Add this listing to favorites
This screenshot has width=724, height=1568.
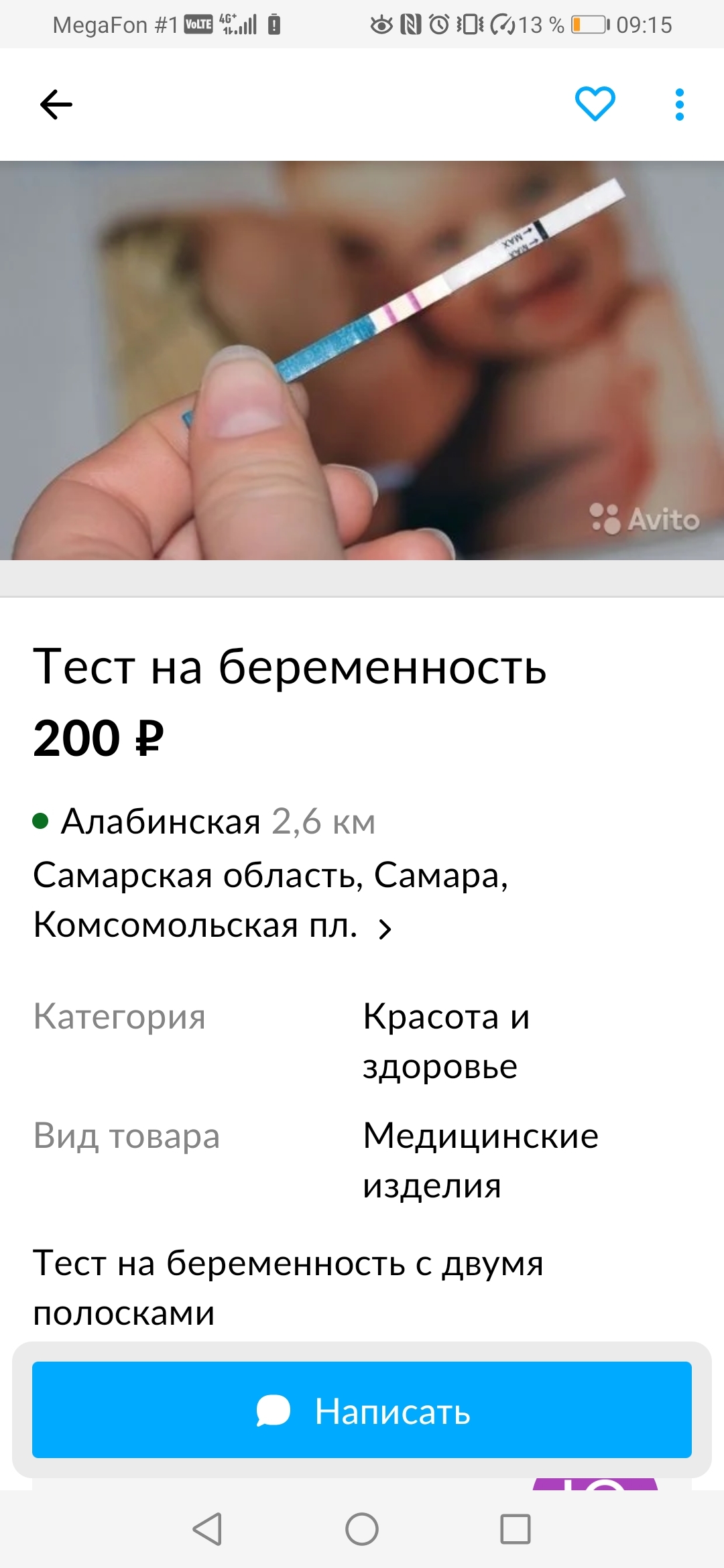click(595, 104)
